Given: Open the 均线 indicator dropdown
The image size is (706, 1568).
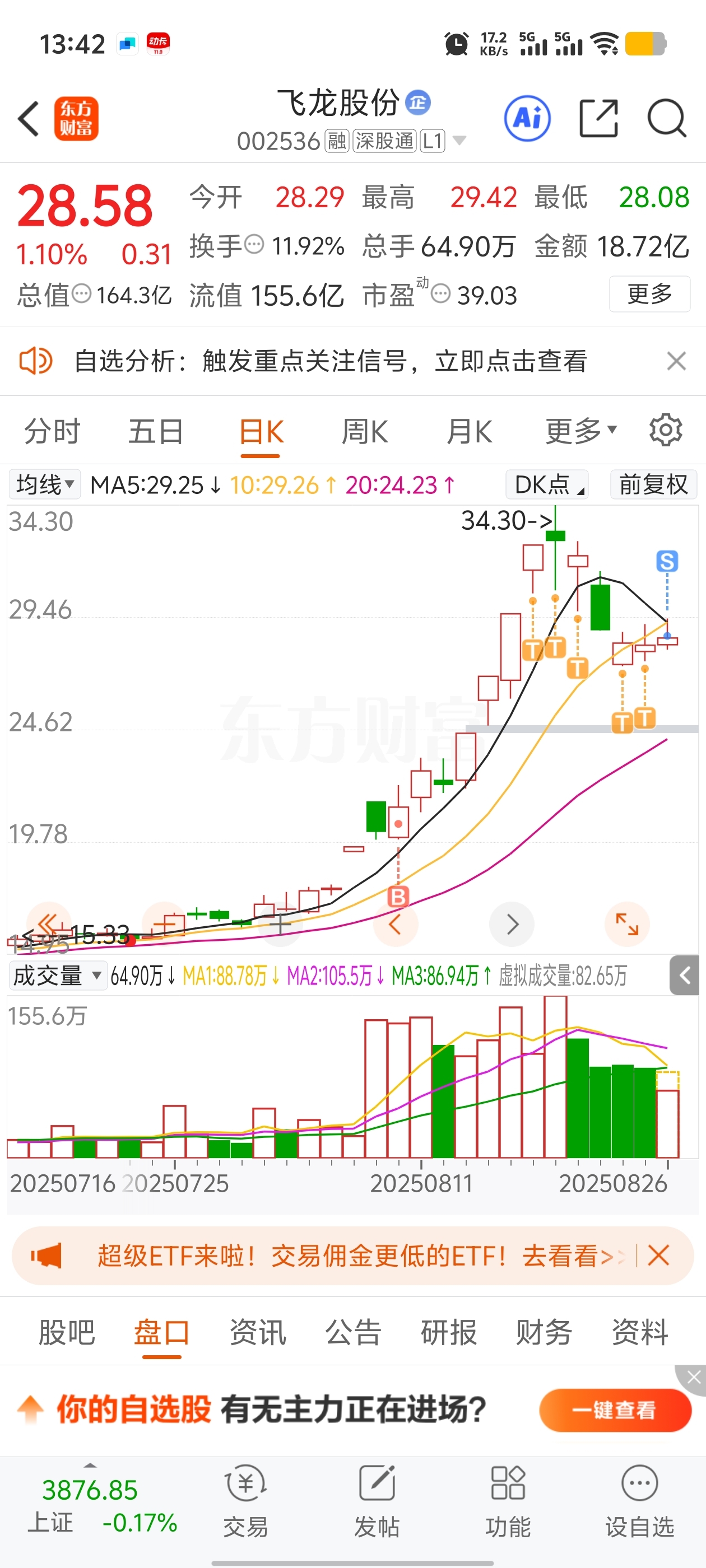Looking at the screenshot, I should [44, 485].
